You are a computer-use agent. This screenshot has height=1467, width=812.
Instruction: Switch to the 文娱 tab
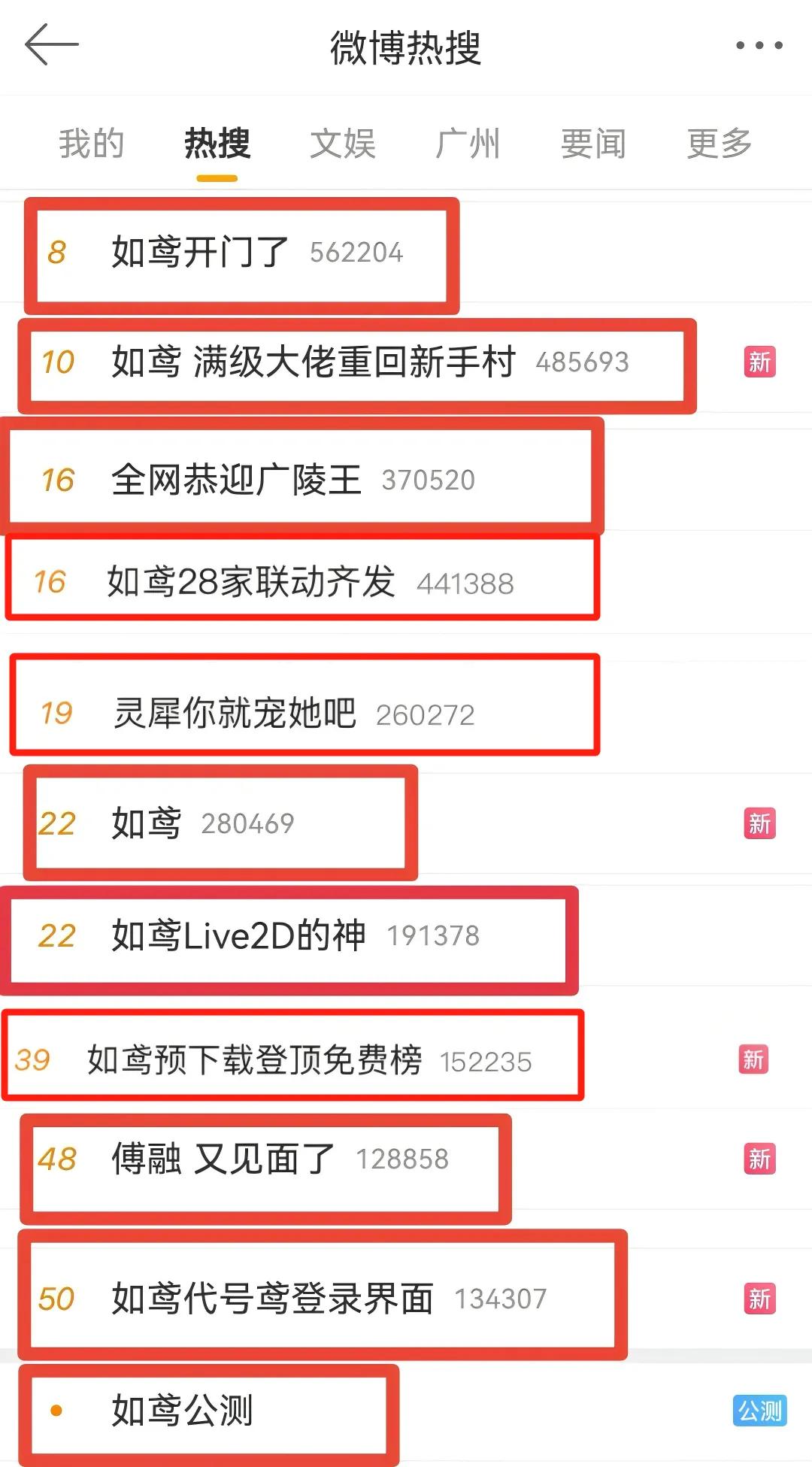click(343, 144)
